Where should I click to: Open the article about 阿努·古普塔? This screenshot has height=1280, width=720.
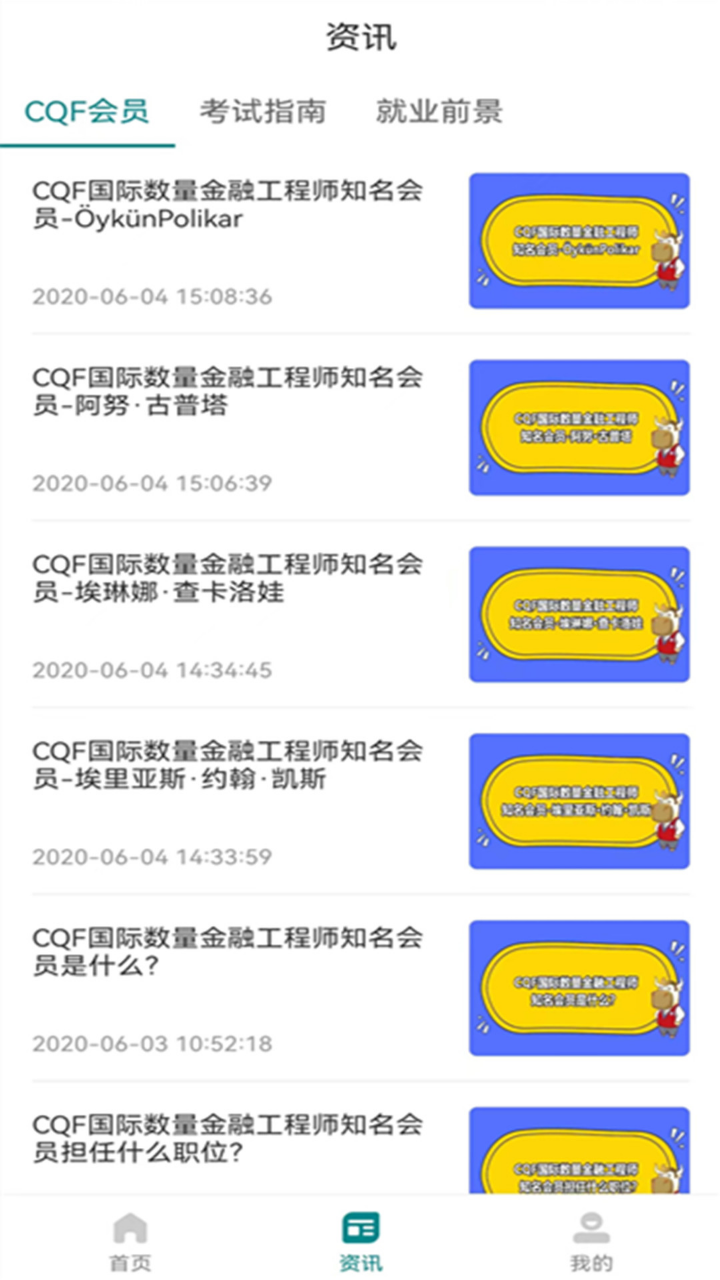pyautogui.click(x=227, y=391)
